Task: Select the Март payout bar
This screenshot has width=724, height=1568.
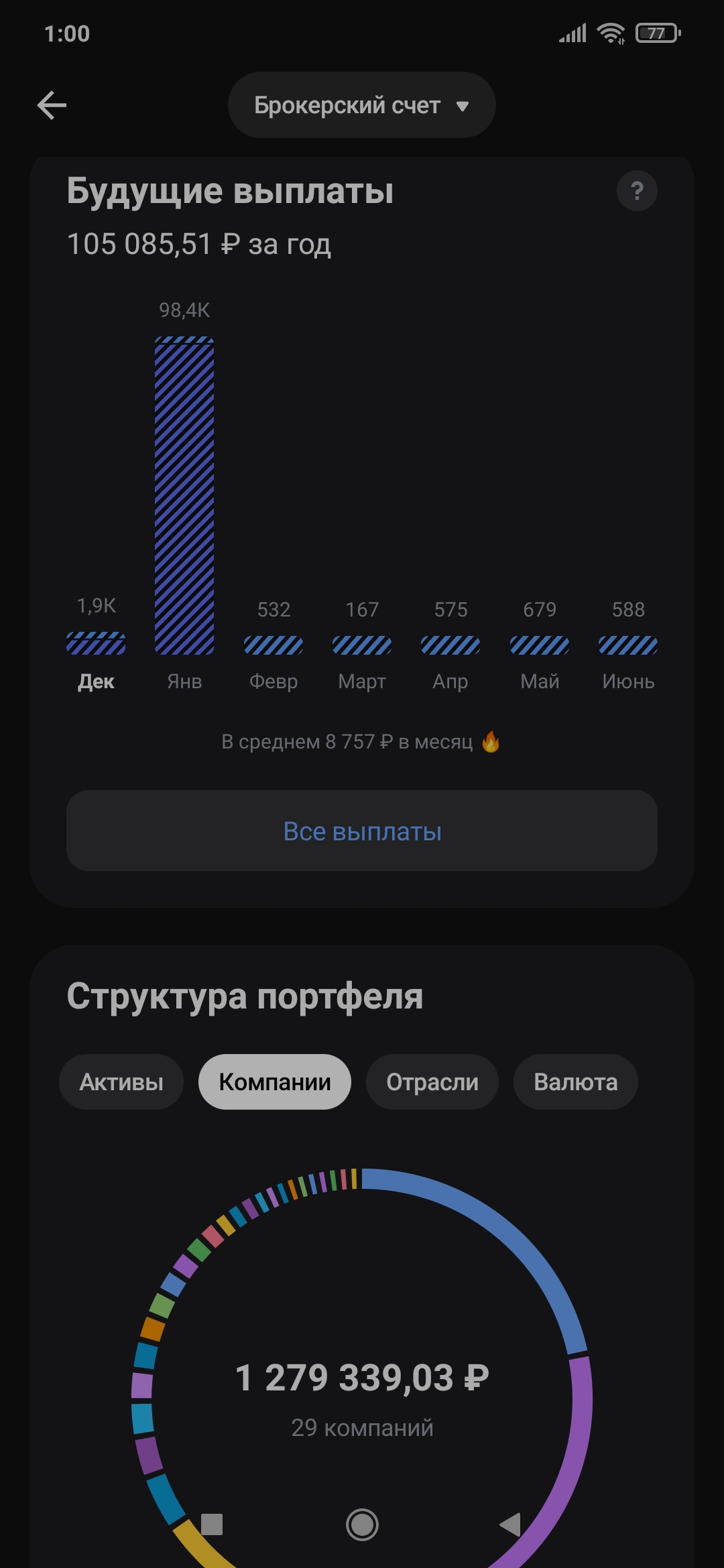Action: point(362,645)
